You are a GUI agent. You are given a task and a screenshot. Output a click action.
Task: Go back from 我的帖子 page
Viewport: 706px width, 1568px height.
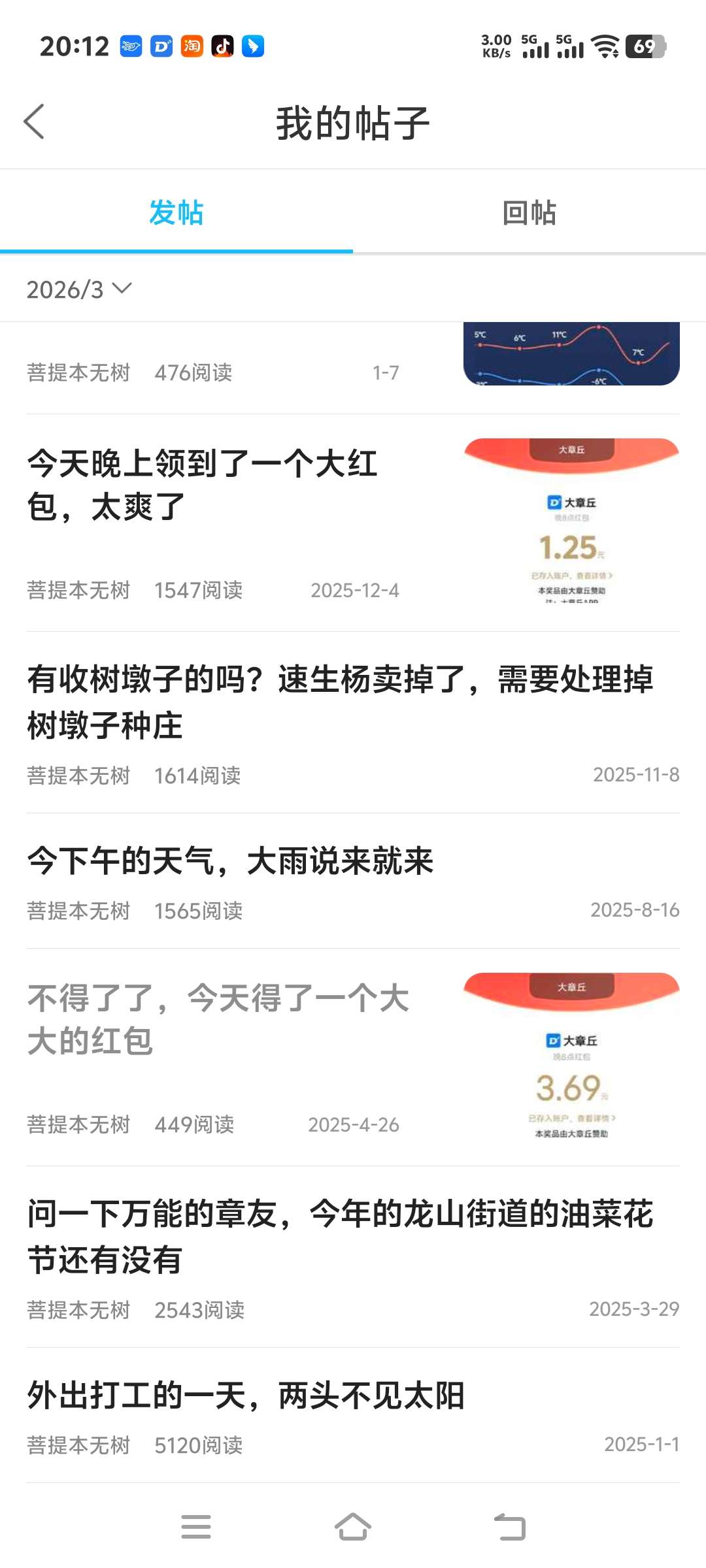34,122
